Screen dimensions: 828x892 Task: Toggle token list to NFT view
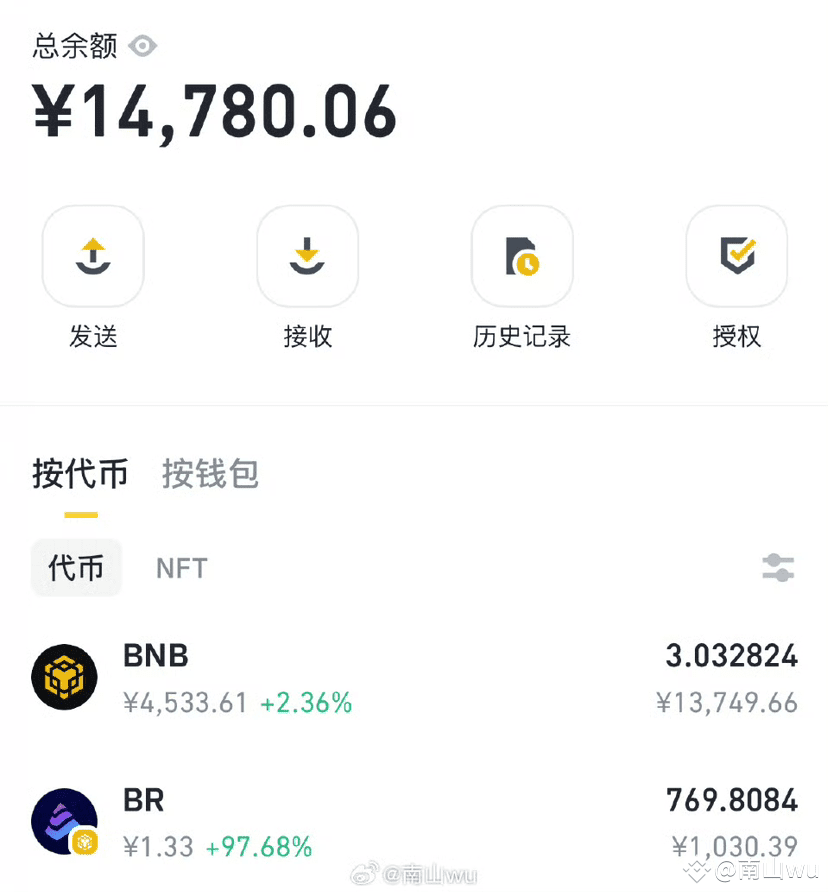(x=180, y=567)
